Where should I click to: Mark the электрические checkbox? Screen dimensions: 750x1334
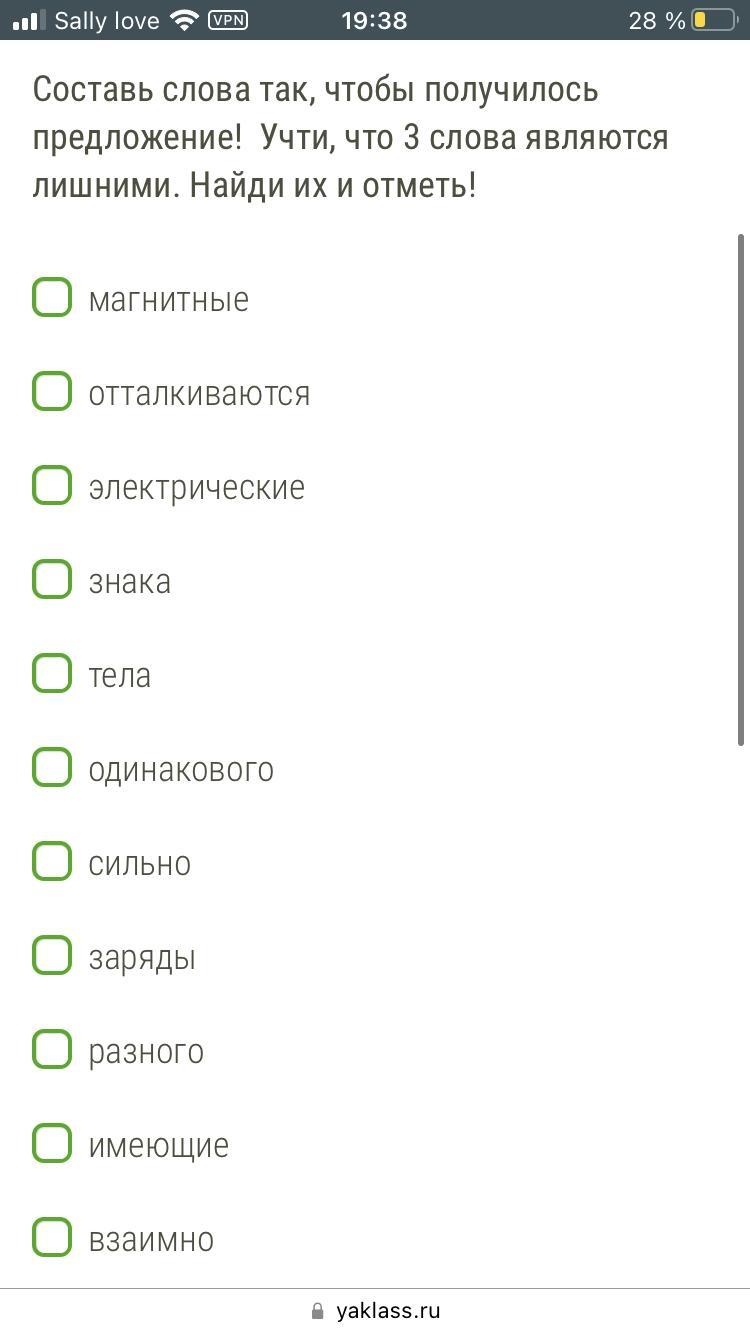pyautogui.click(x=52, y=486)
